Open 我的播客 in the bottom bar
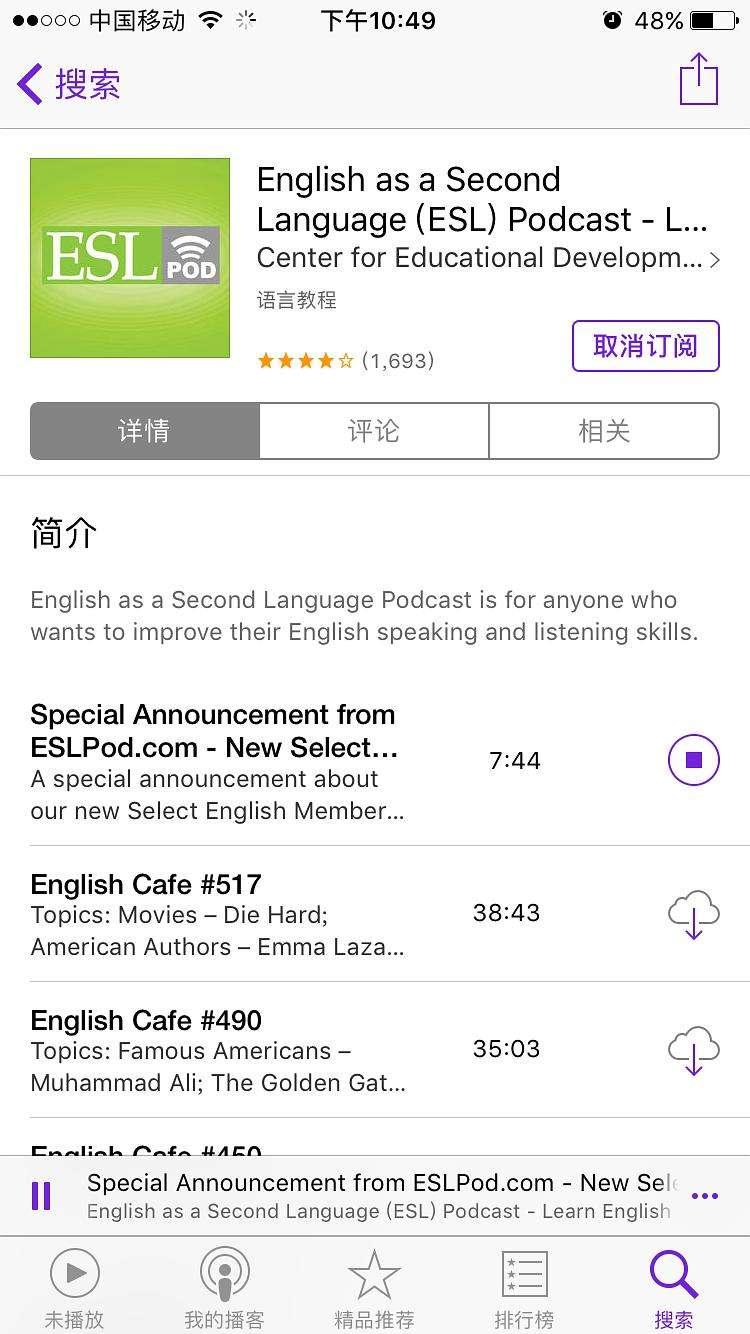The image size is (750, 1334). 224,1284
